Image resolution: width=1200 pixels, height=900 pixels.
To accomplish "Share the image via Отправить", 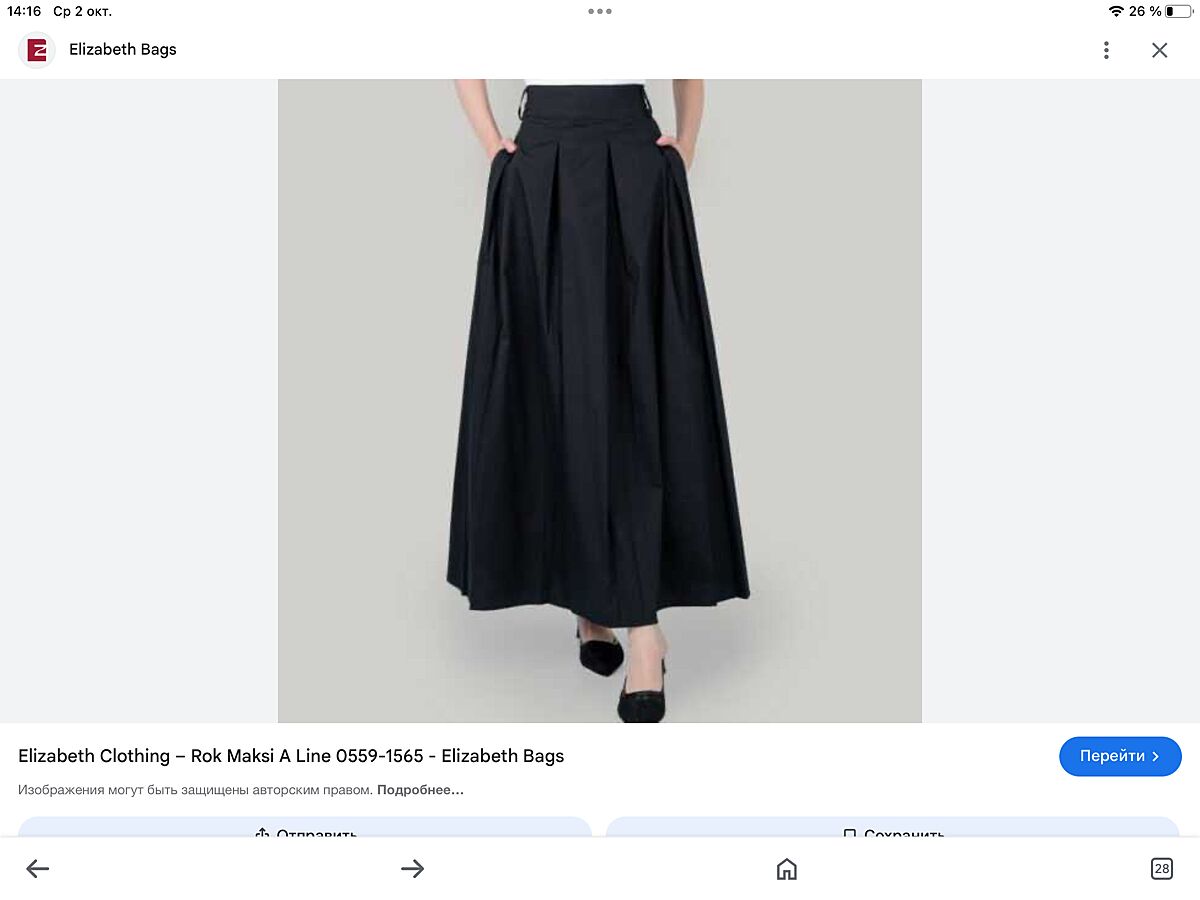I will 305,829.
